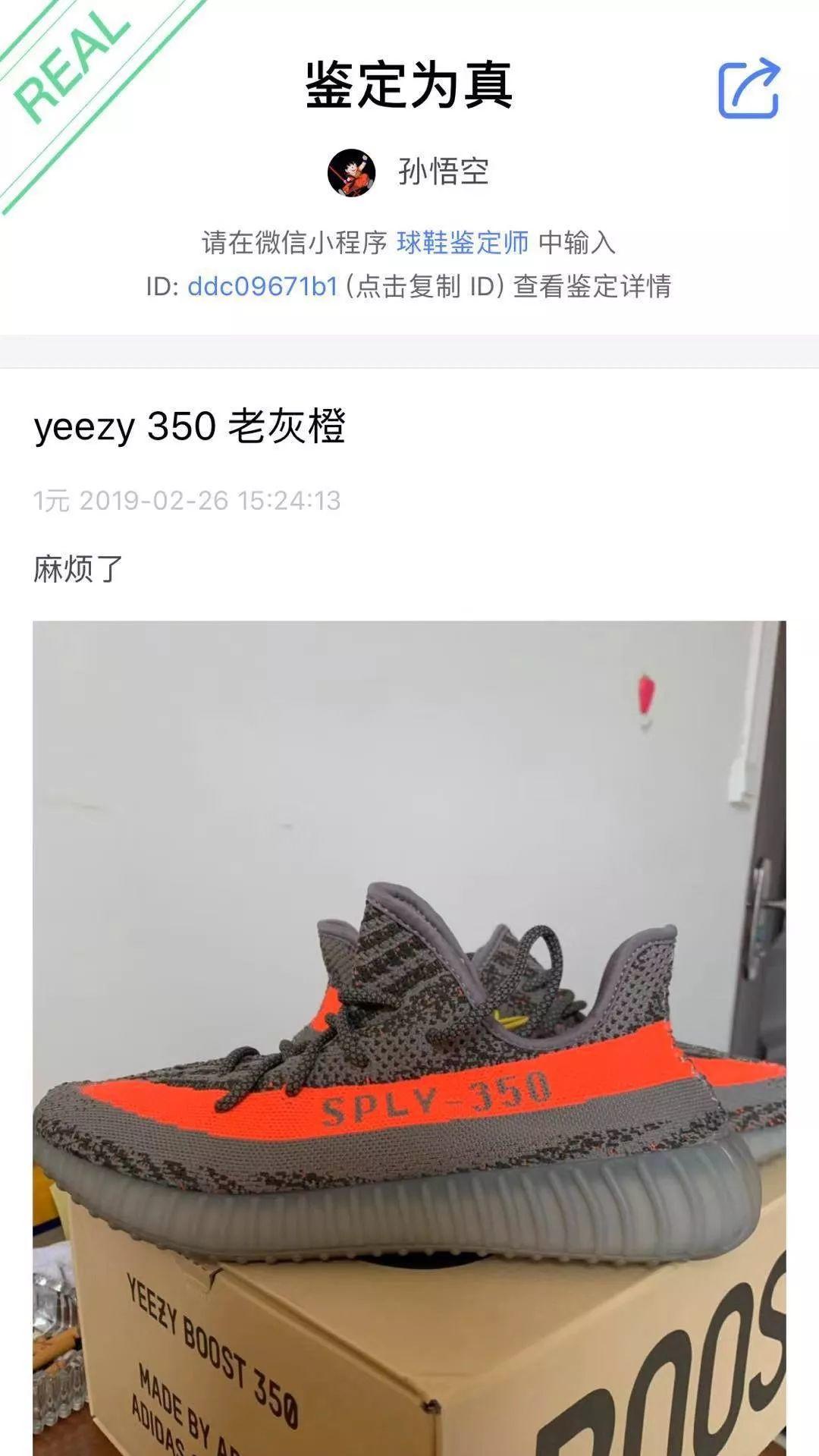Copy the ID ddc09671b1
819x1456 pixels.
262,287
